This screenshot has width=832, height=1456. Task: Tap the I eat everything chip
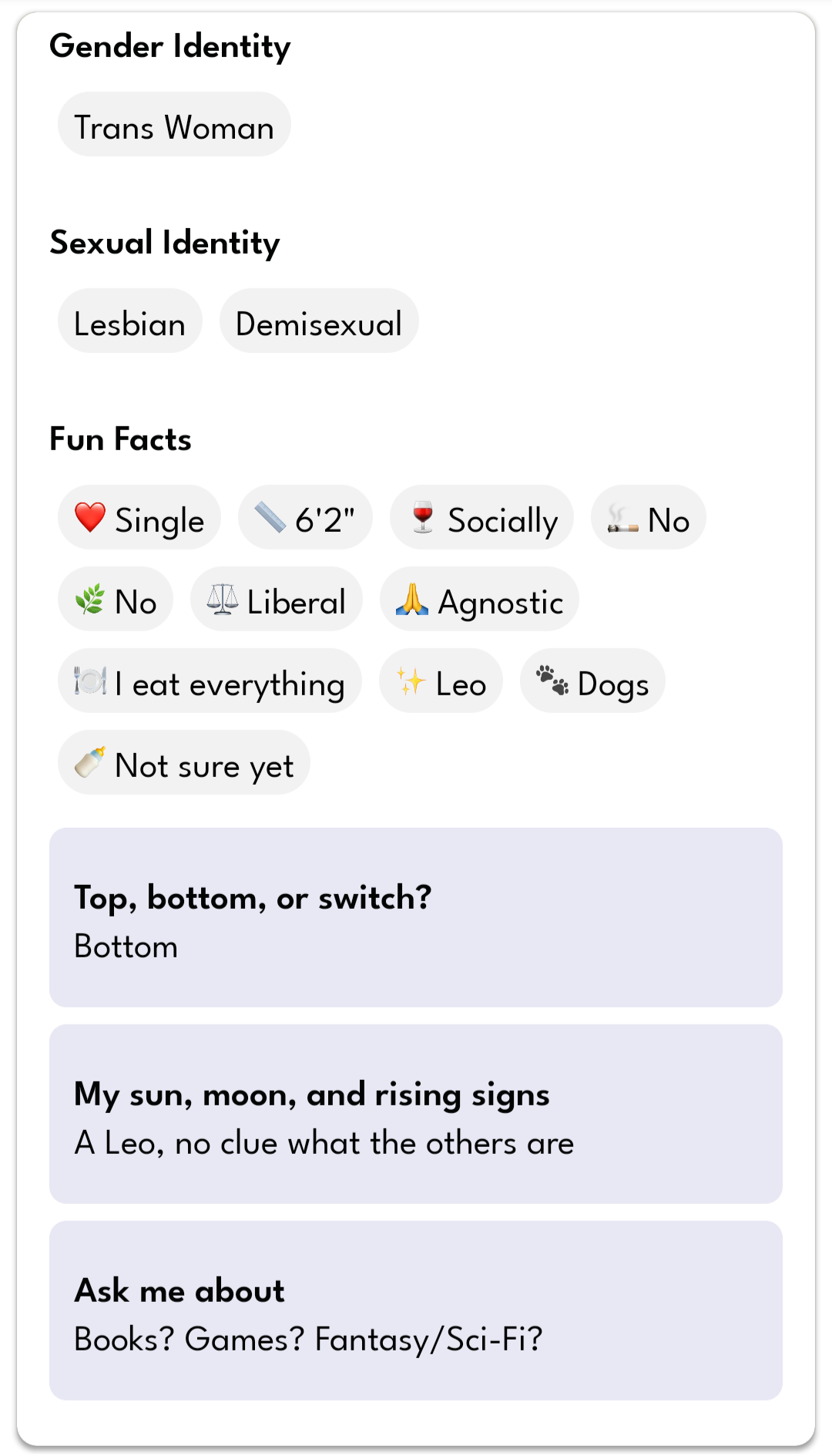(210, 681)
